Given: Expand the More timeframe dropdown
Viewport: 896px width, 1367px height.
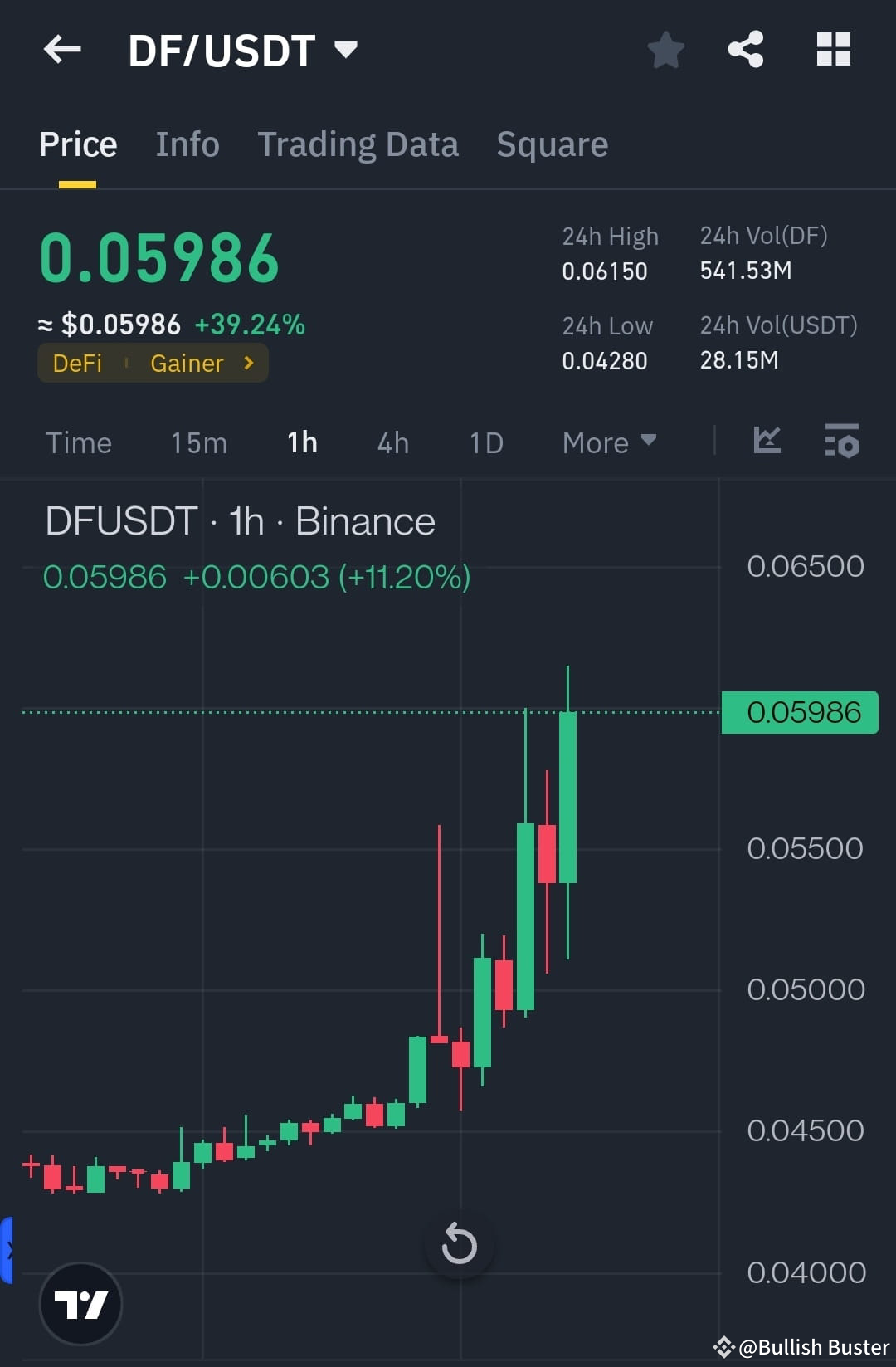Looking at the screenshot, I should click(609, 442).
